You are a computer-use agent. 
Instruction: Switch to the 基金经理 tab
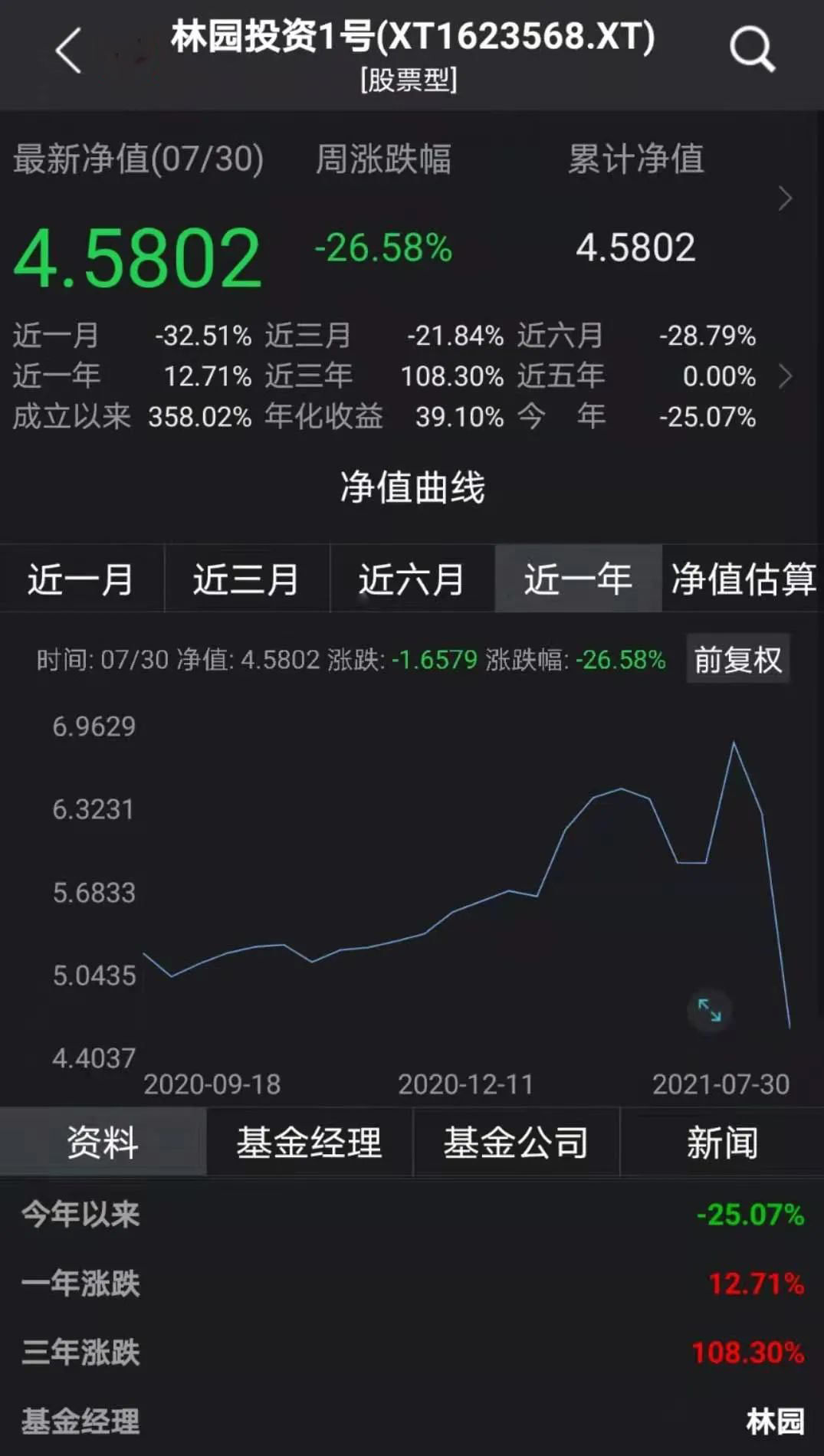309,1143
